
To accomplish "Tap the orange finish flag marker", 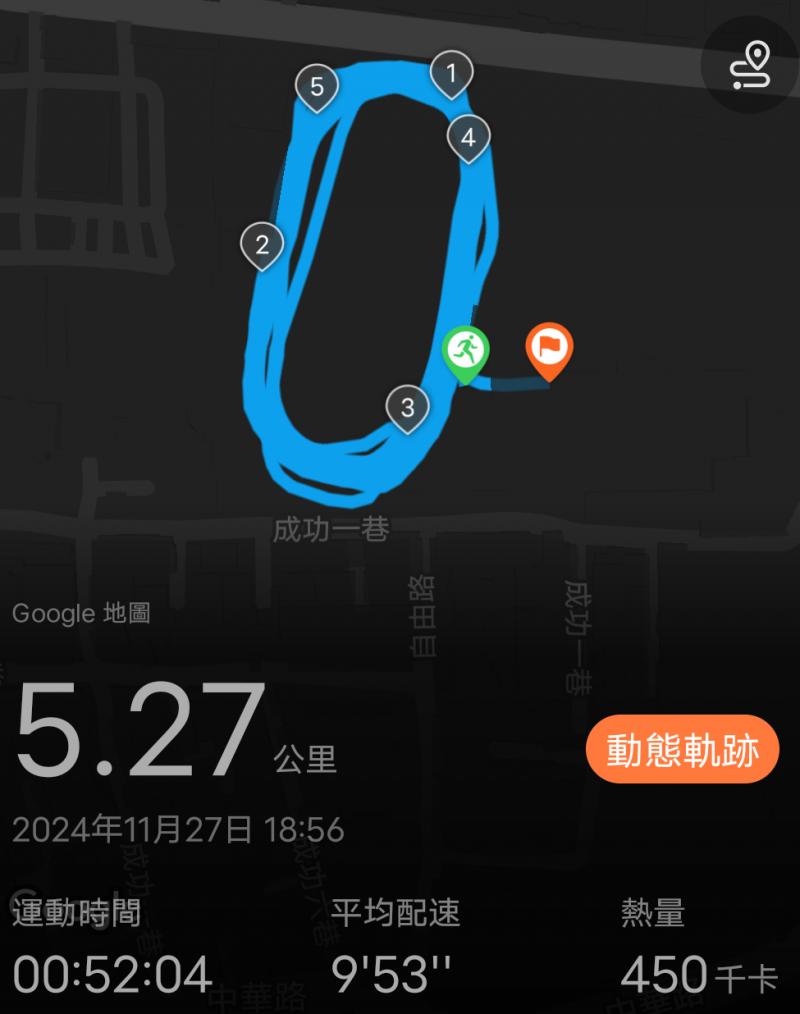I will [549, 349].
